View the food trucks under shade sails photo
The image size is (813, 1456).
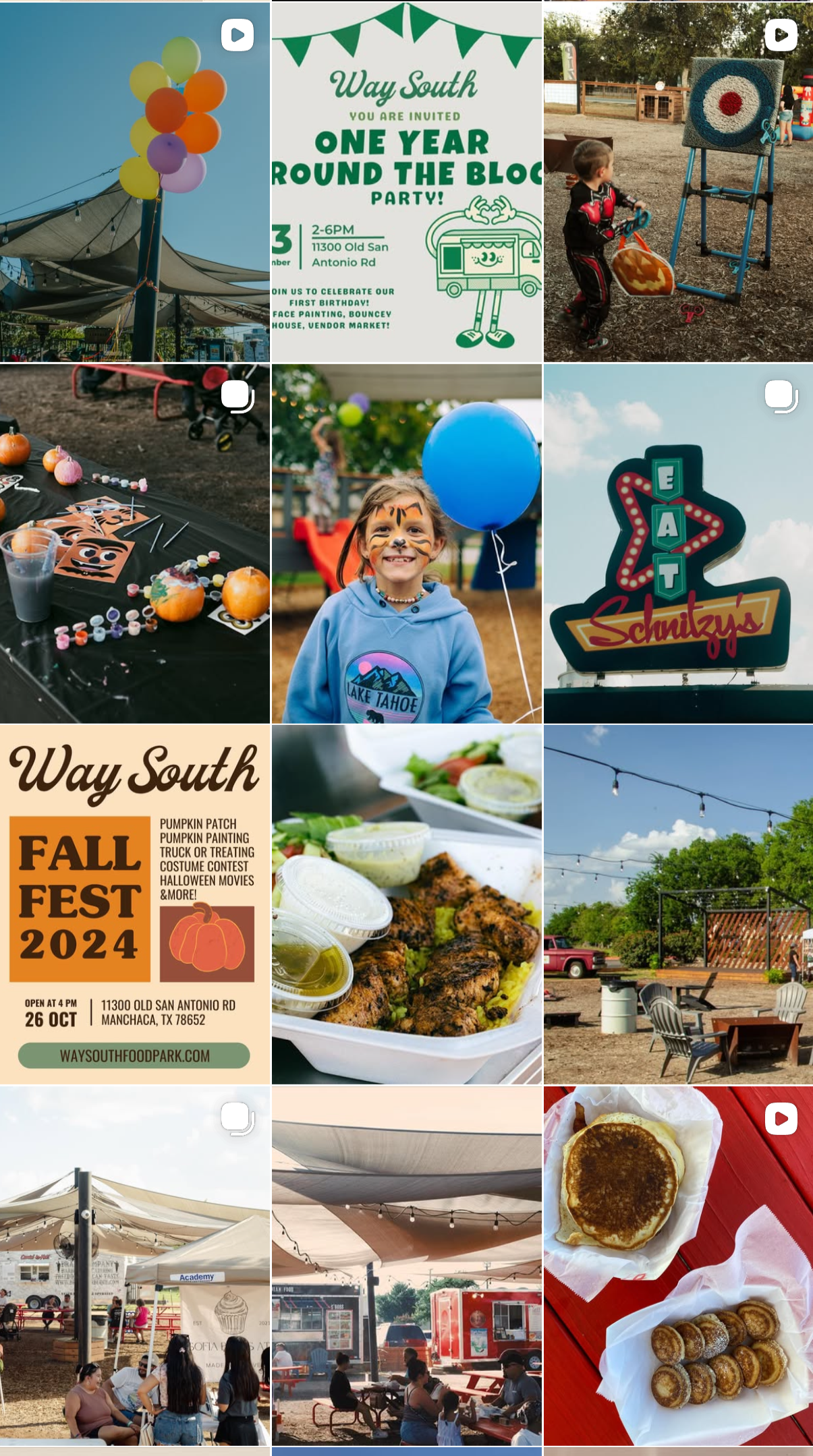pyautogui.click(x=407, y=1266)
